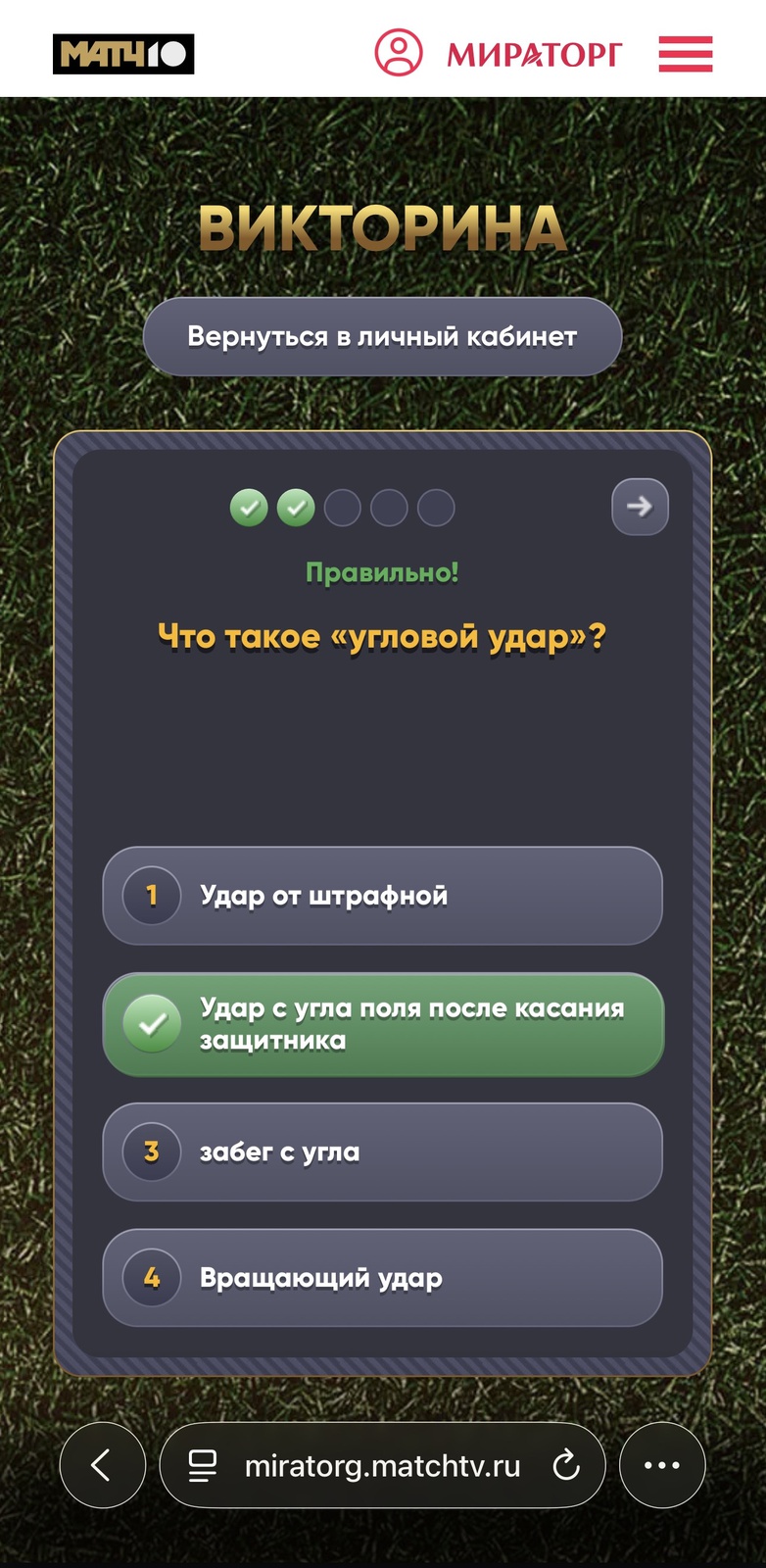Select answer 'Вращающий удар'
The width and height of the screenshot is (766, 1568).
(x=382, y=1277)
